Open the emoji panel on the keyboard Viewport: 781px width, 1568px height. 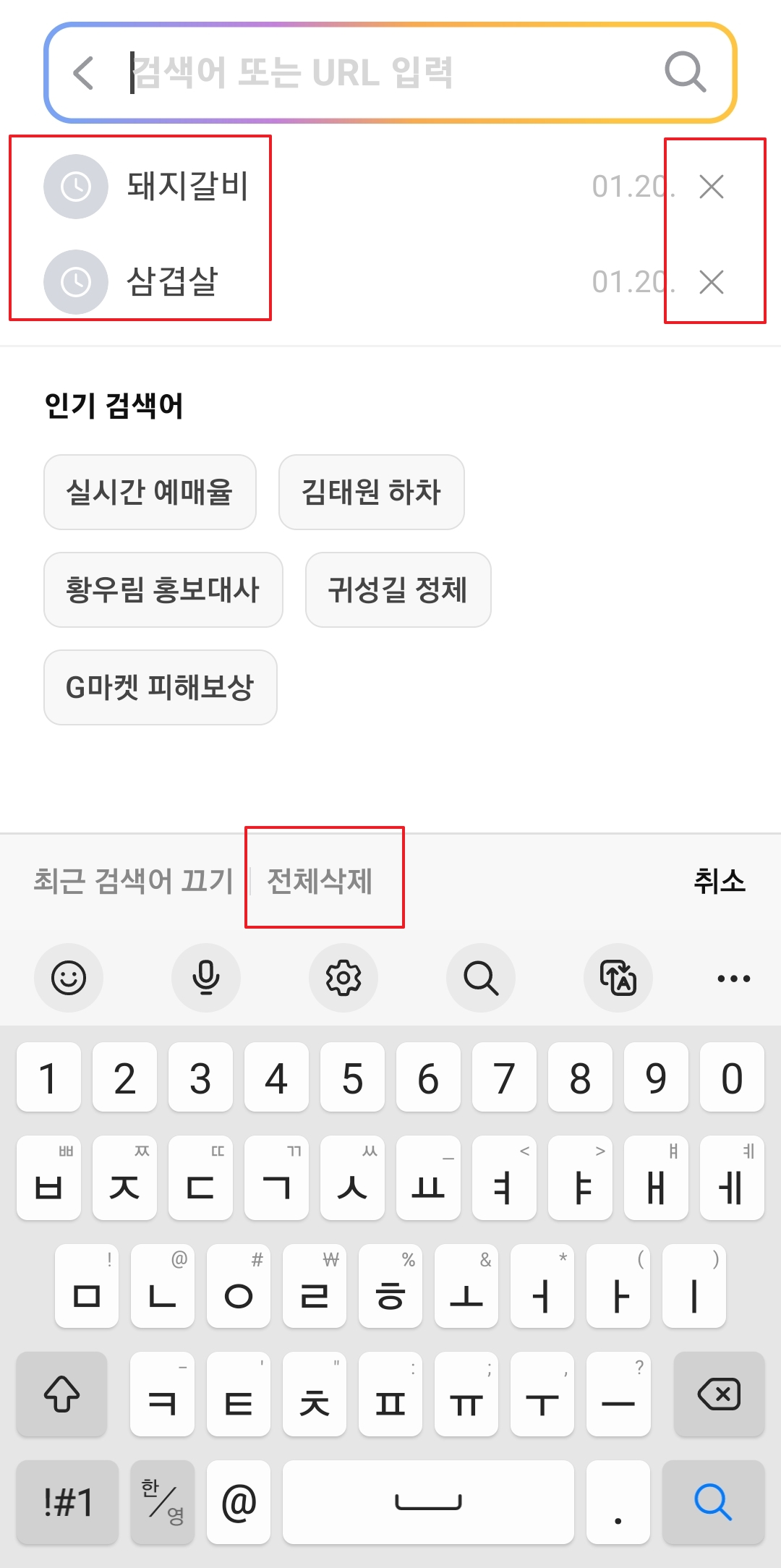pos(69,978)
